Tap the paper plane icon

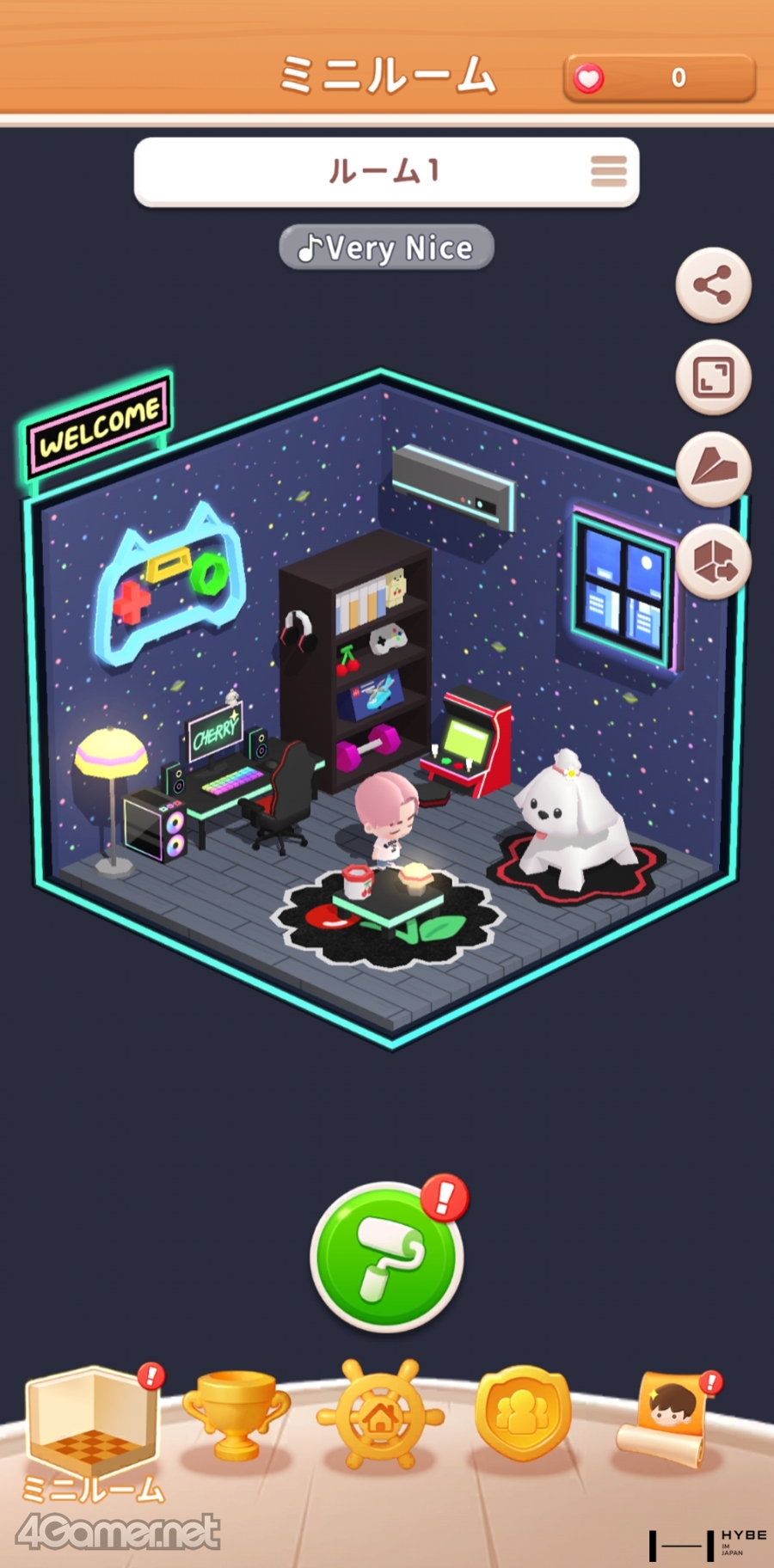tap(713, 469)
